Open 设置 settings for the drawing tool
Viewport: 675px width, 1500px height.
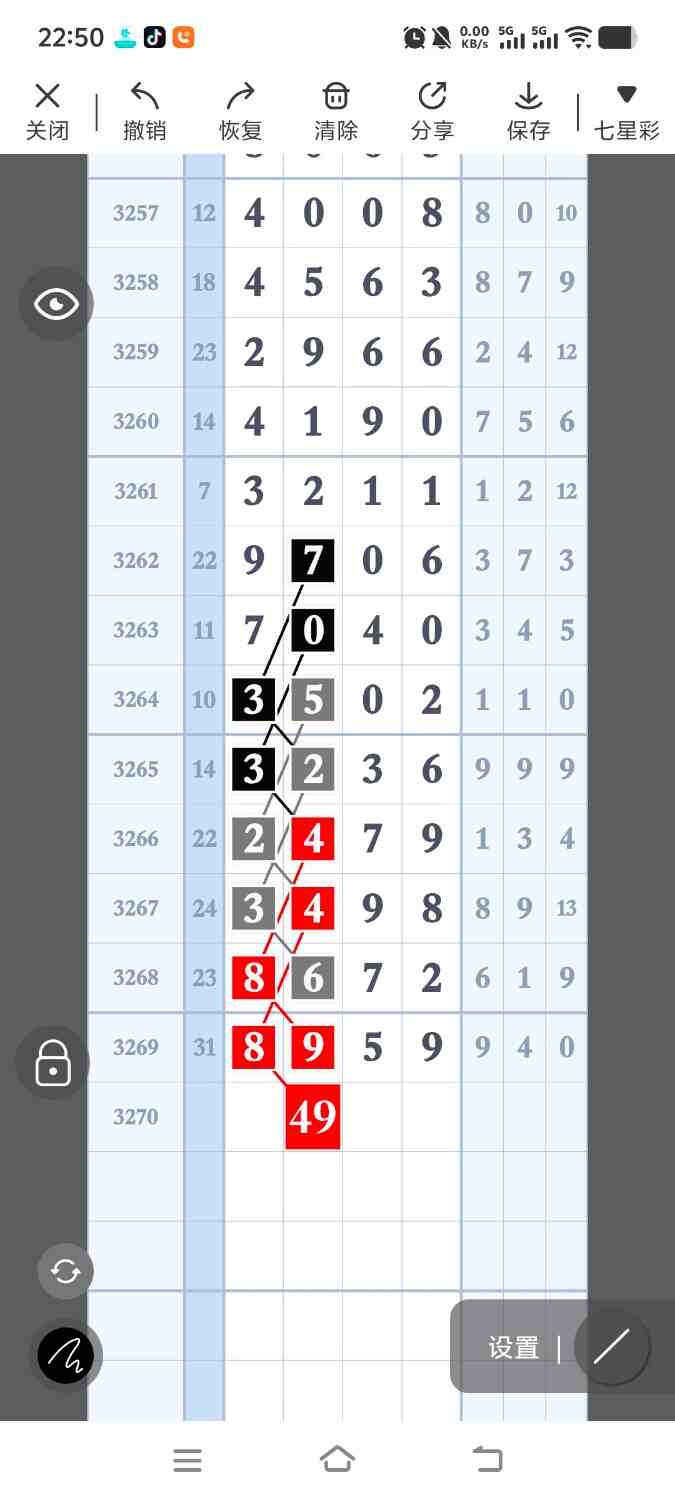coord(514,1348)
